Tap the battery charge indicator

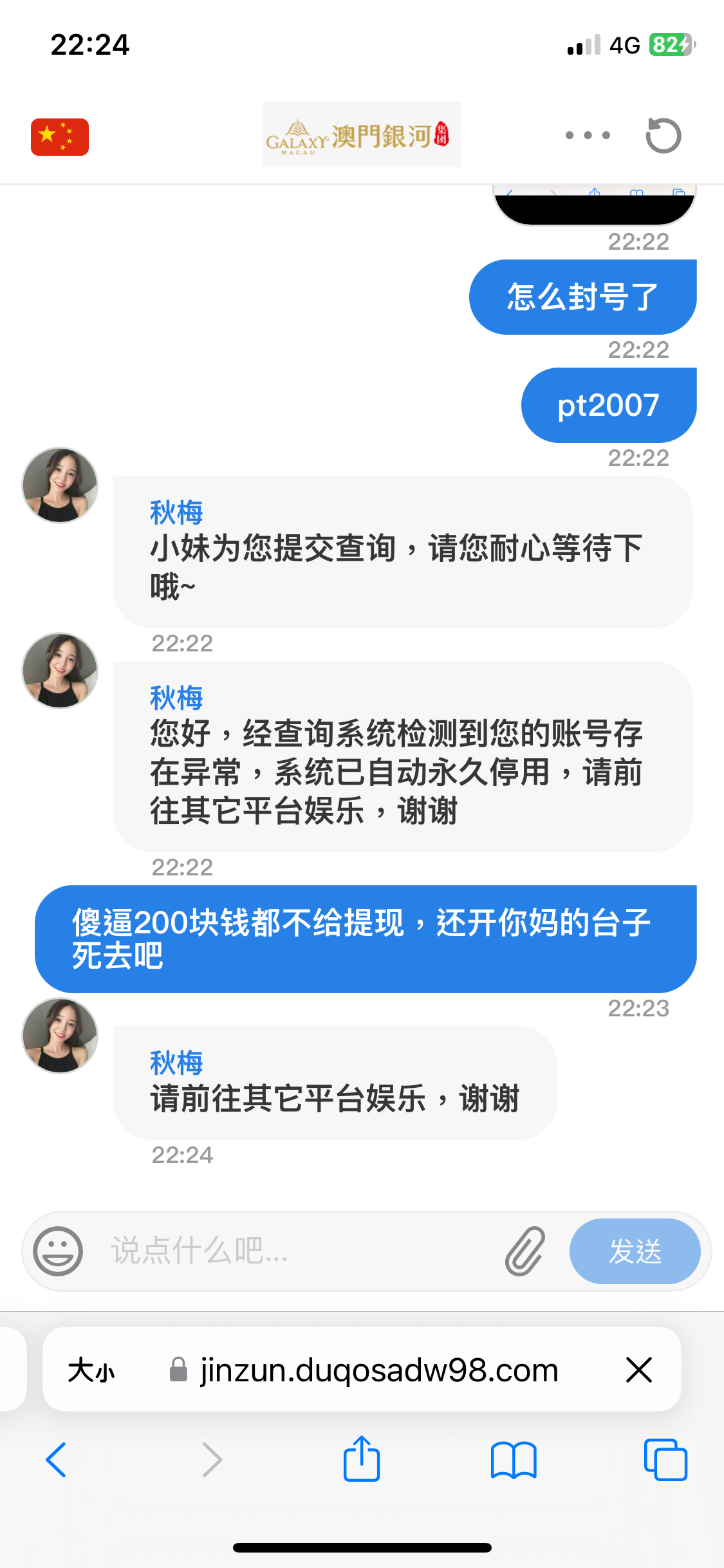click(x=669, y=45)
